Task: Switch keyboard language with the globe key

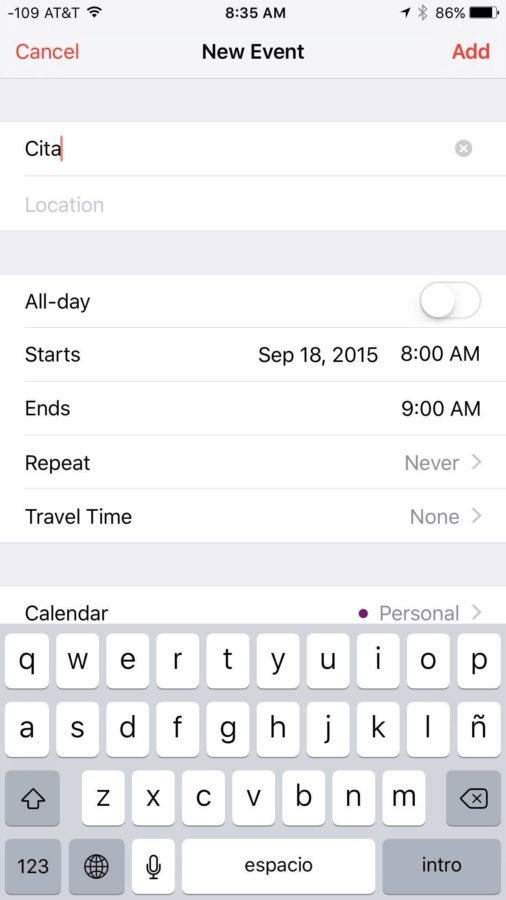Action: coord(96,866)
